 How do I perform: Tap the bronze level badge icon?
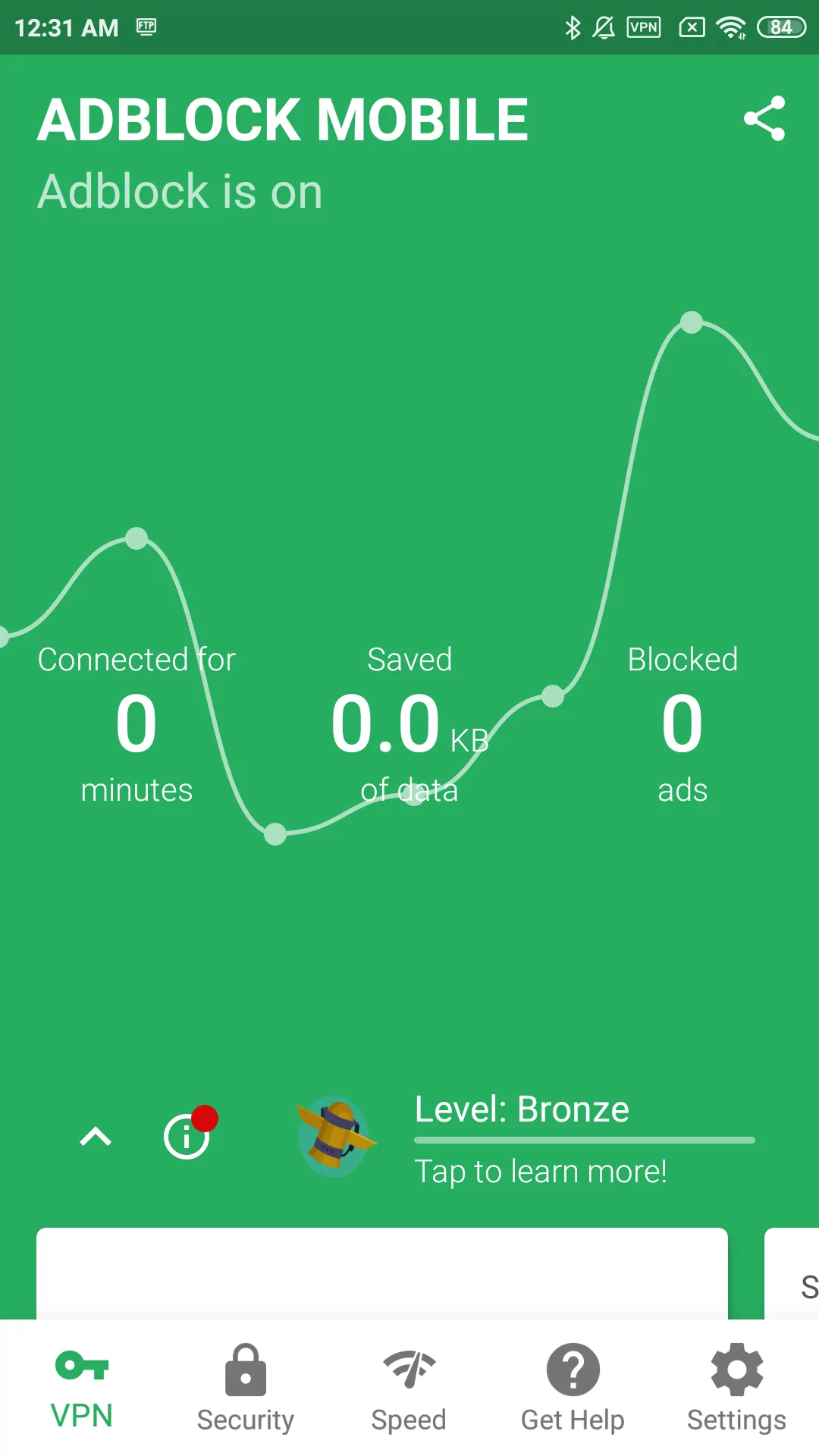click(335, 1136)
